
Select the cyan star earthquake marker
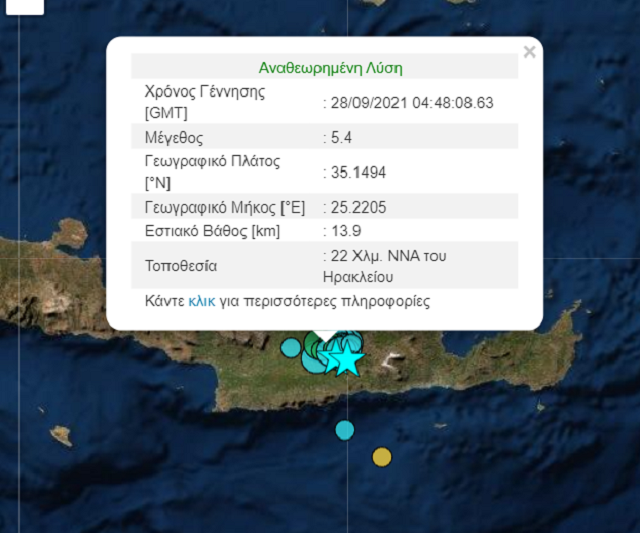click(x=346, y=358)
